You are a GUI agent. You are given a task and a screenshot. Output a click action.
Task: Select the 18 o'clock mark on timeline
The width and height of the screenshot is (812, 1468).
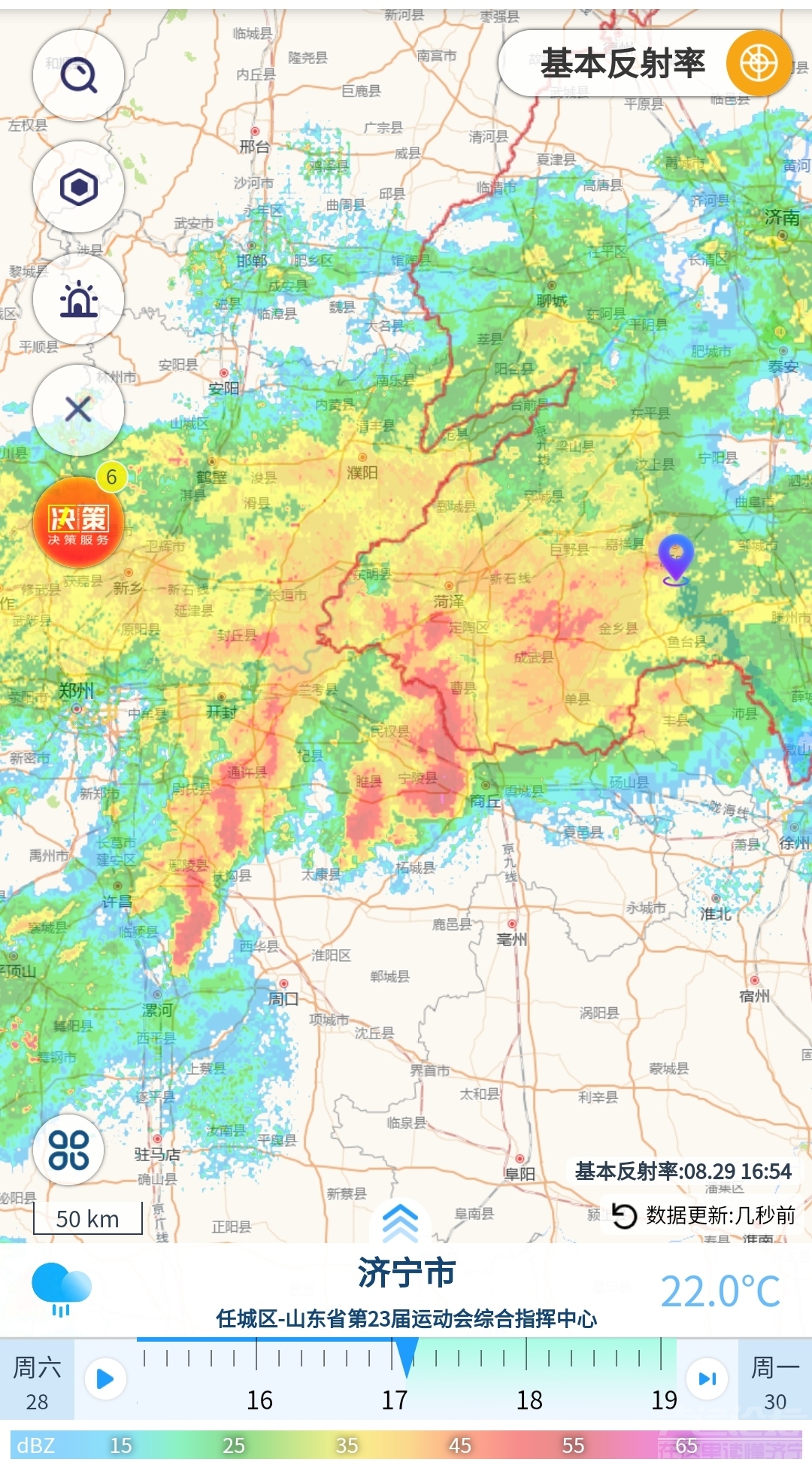click(529, 1400)
